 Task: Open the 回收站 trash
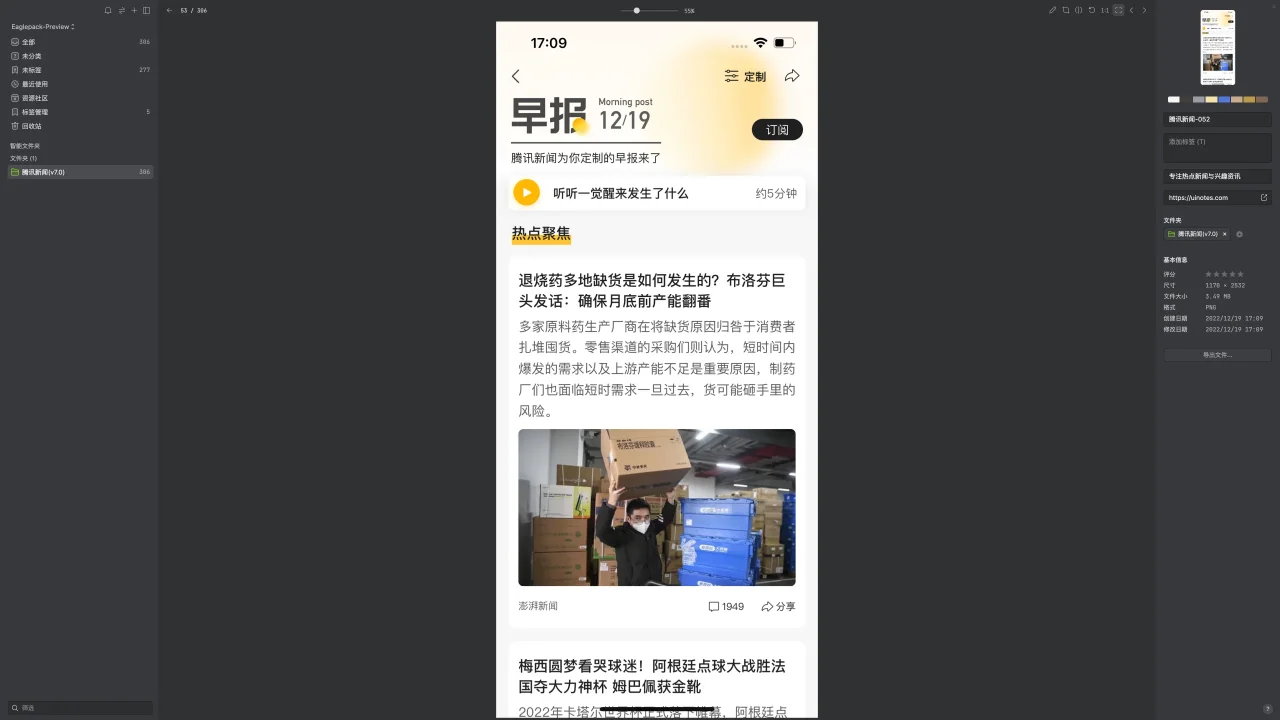[x=32, y=126]
